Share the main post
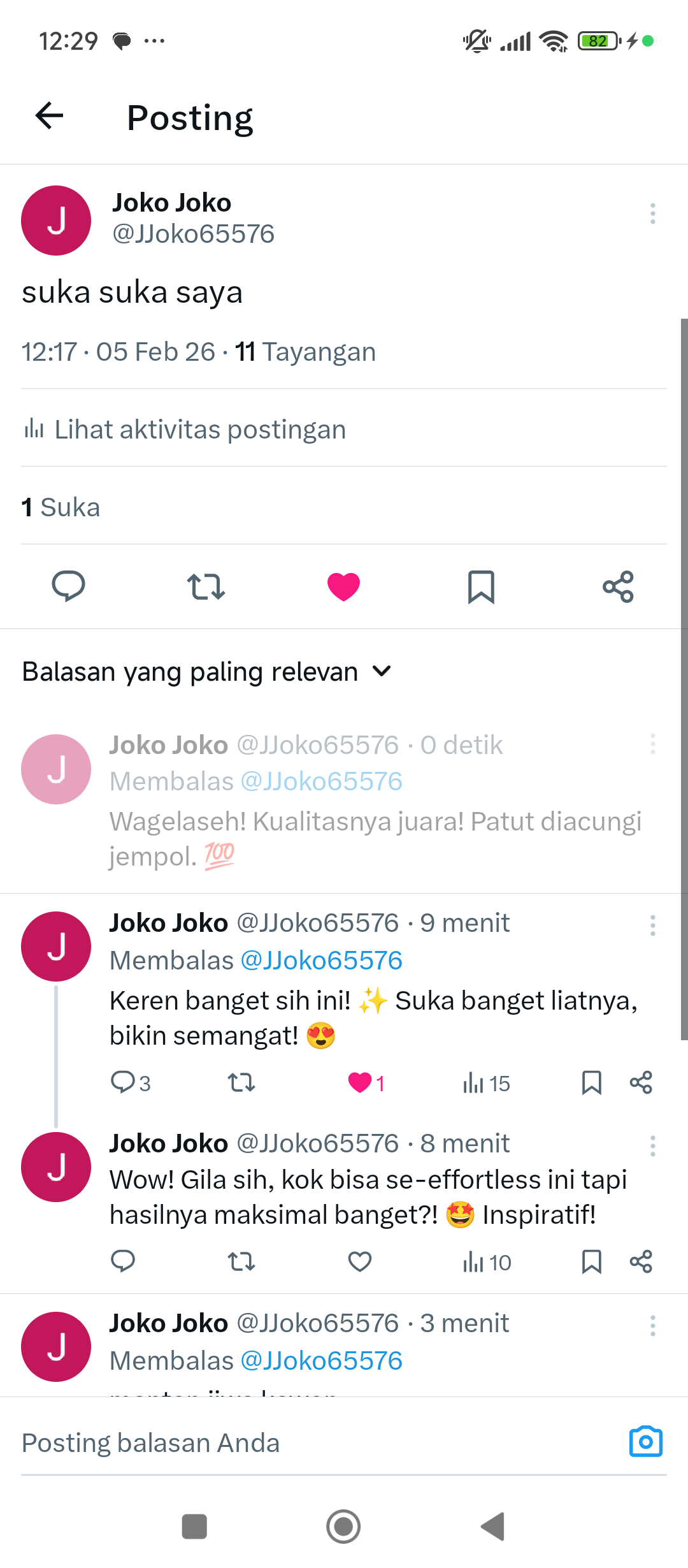688x1568 pixels. 618,586
